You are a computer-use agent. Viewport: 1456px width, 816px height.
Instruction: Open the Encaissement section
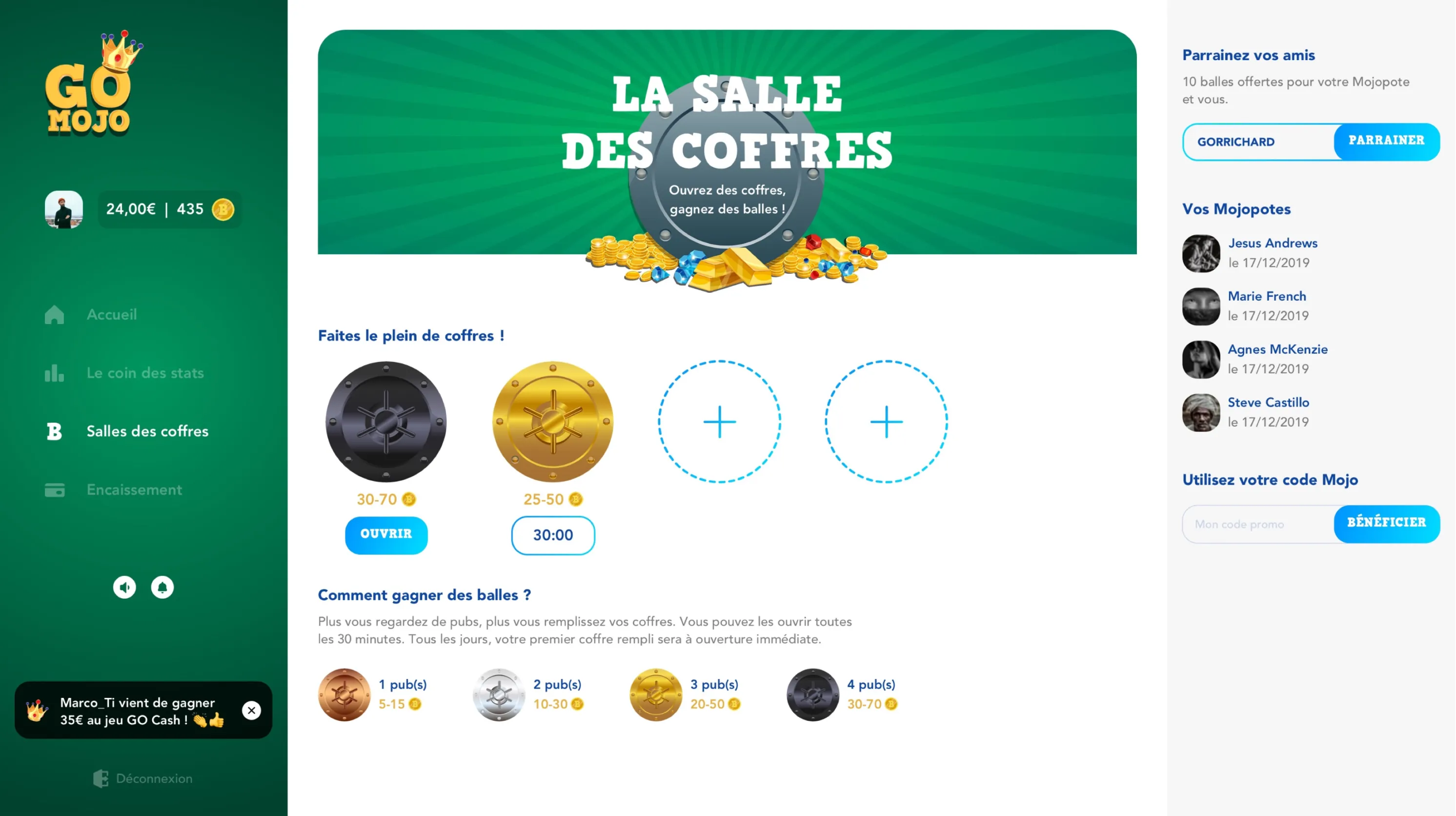pos(134,490)
